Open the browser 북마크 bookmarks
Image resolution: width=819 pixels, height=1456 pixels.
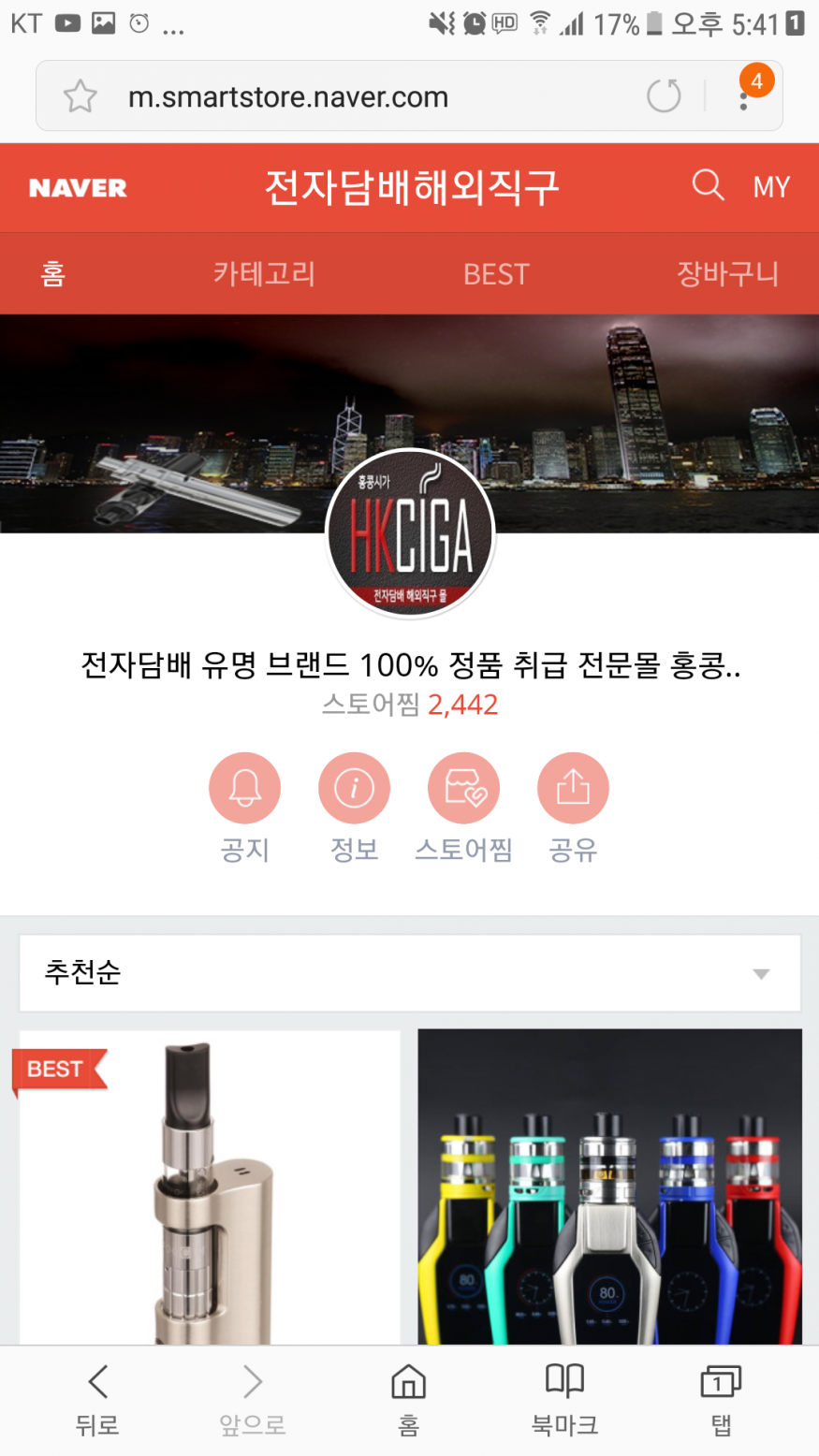(x=564, y=1399)
